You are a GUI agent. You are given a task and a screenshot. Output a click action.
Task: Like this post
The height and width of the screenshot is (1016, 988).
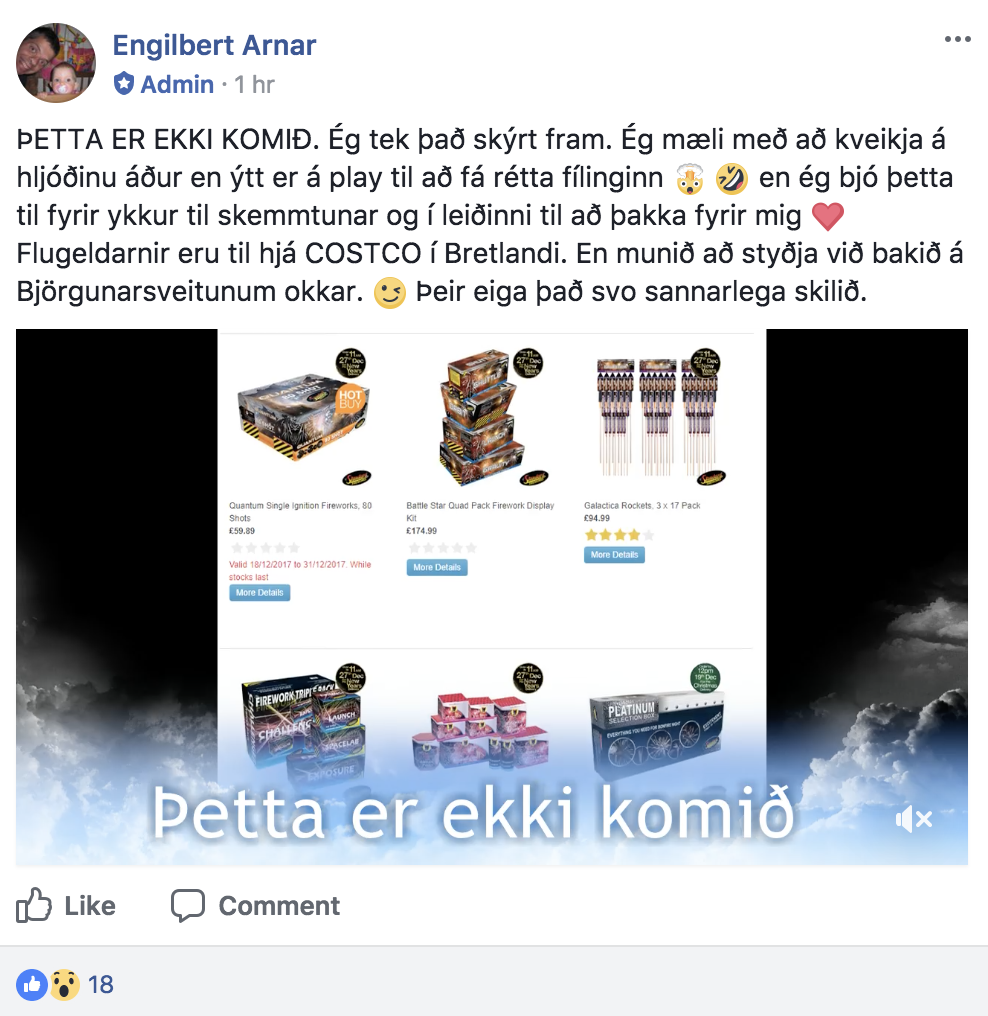tap(66, 906)
